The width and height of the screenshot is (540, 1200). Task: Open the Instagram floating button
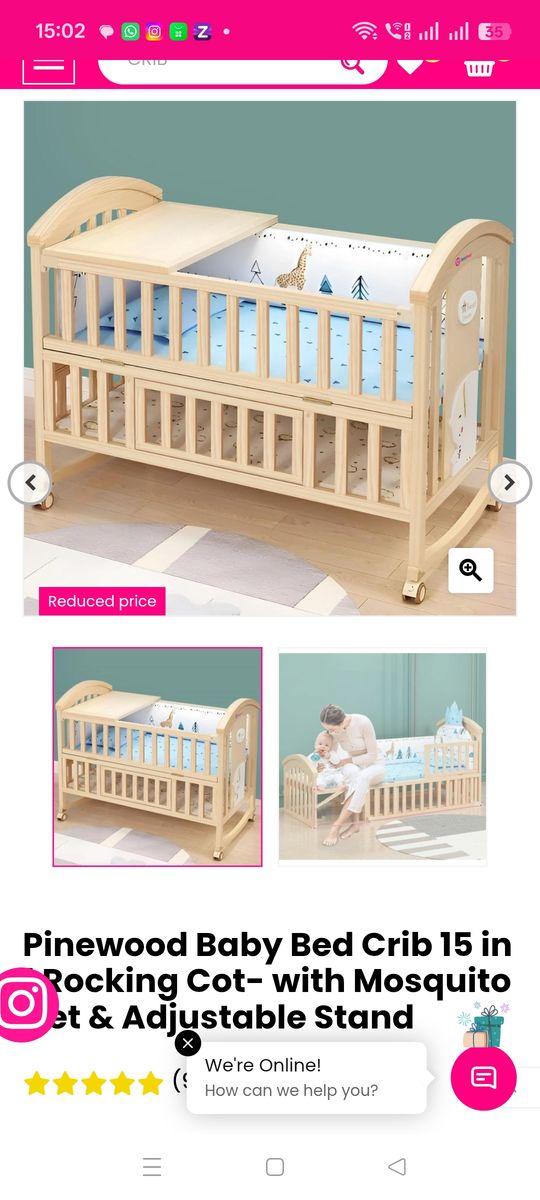tap(22, 1003)
